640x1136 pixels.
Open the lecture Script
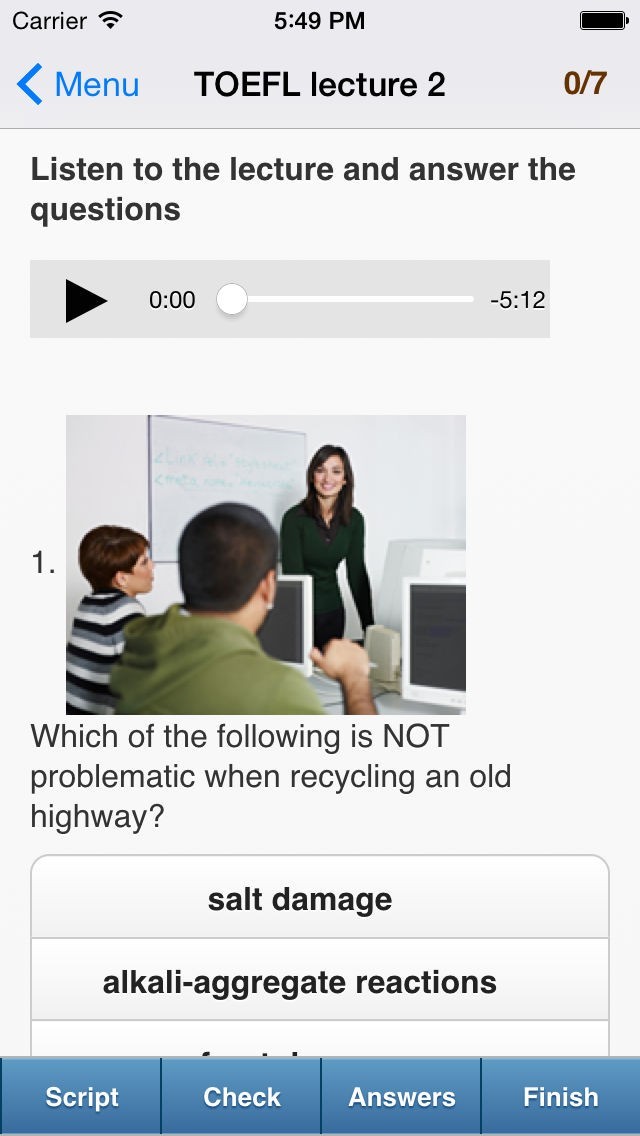click(81, 1096)
